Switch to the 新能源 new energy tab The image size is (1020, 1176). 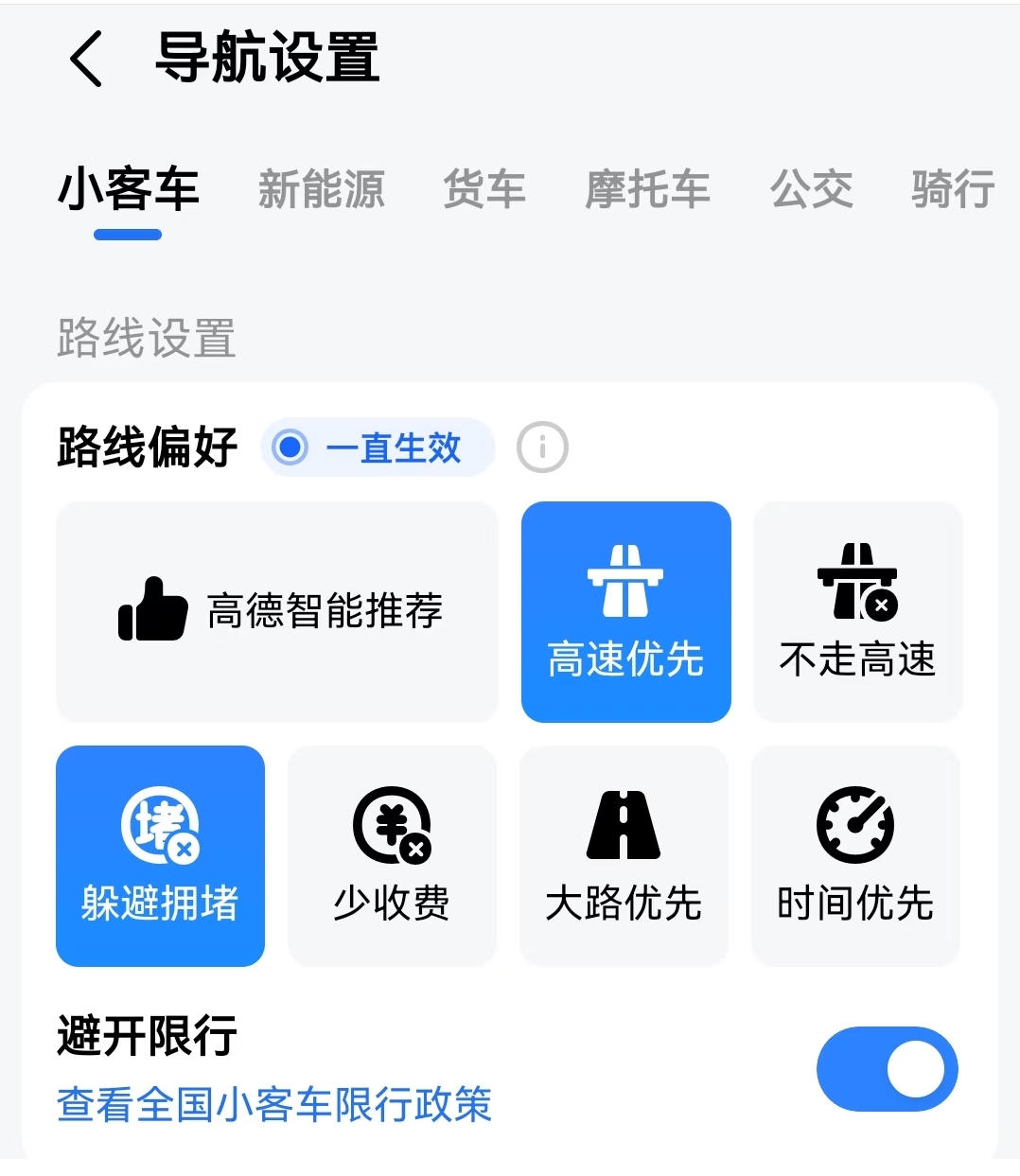click(x=322, y=189)
